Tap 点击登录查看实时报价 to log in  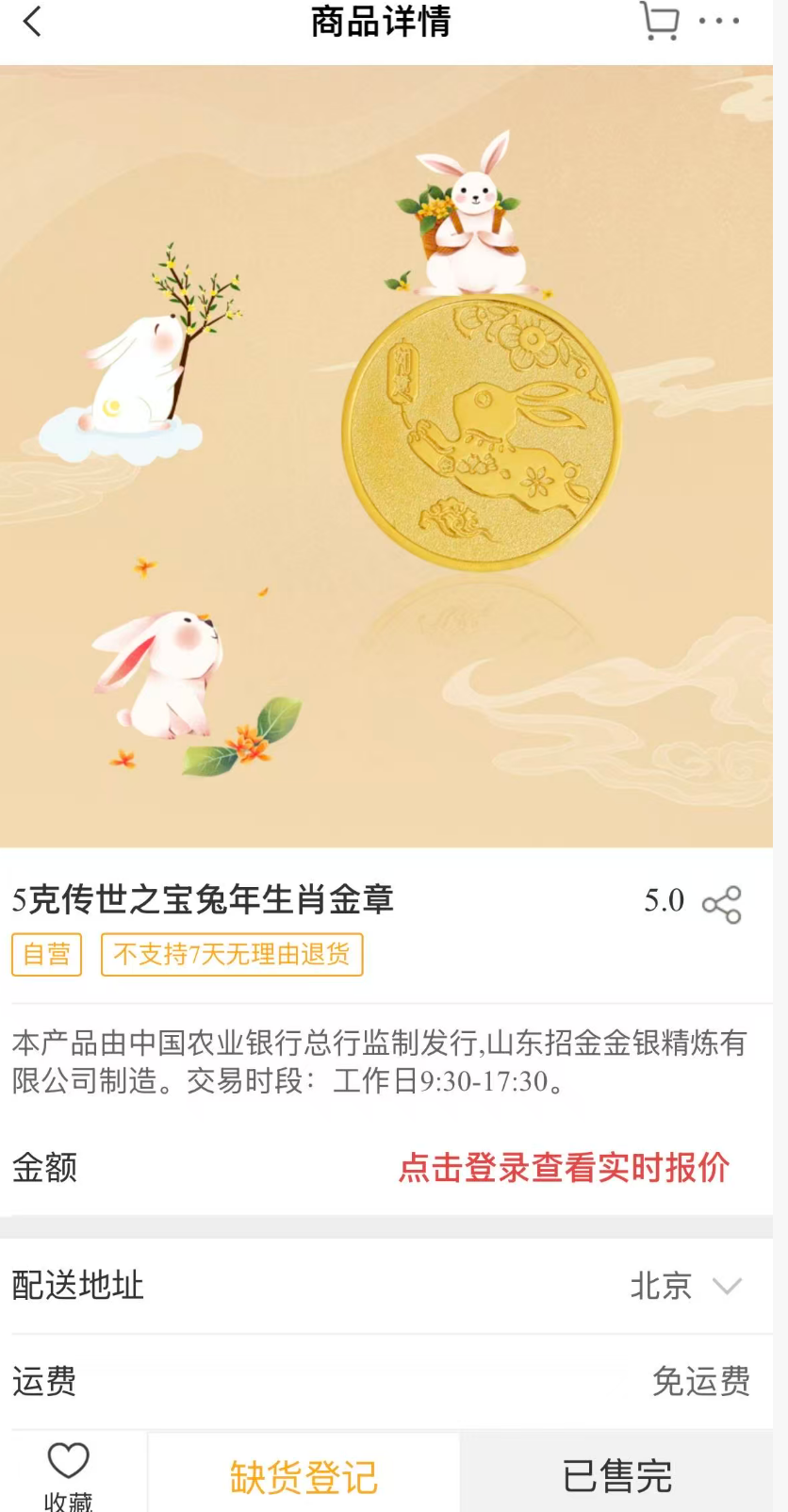point(564,1167)
